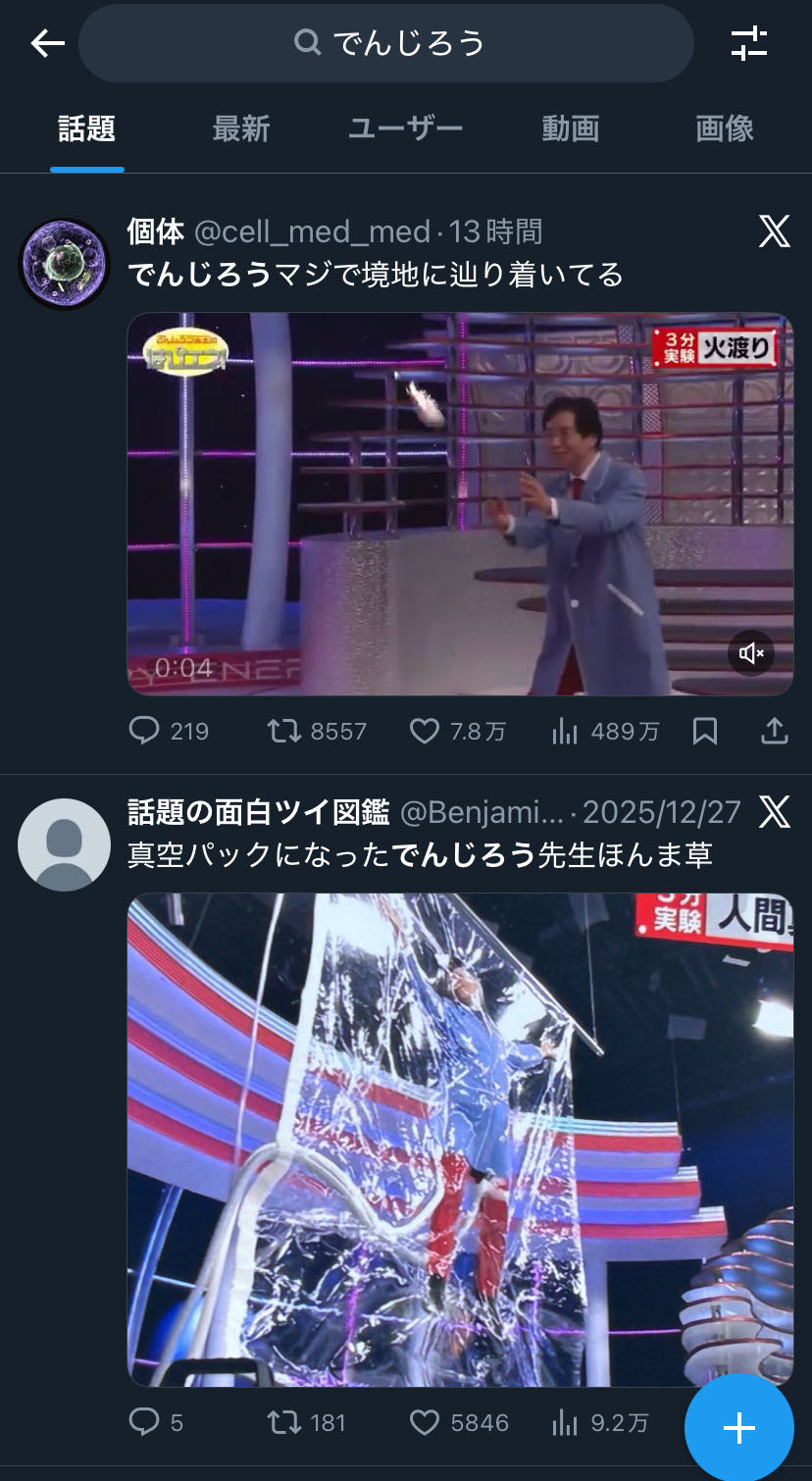The height and width of the screenshot is (1481, 812).
Task: Switch to the 画像 tab
Action: (x=724, y=128)
